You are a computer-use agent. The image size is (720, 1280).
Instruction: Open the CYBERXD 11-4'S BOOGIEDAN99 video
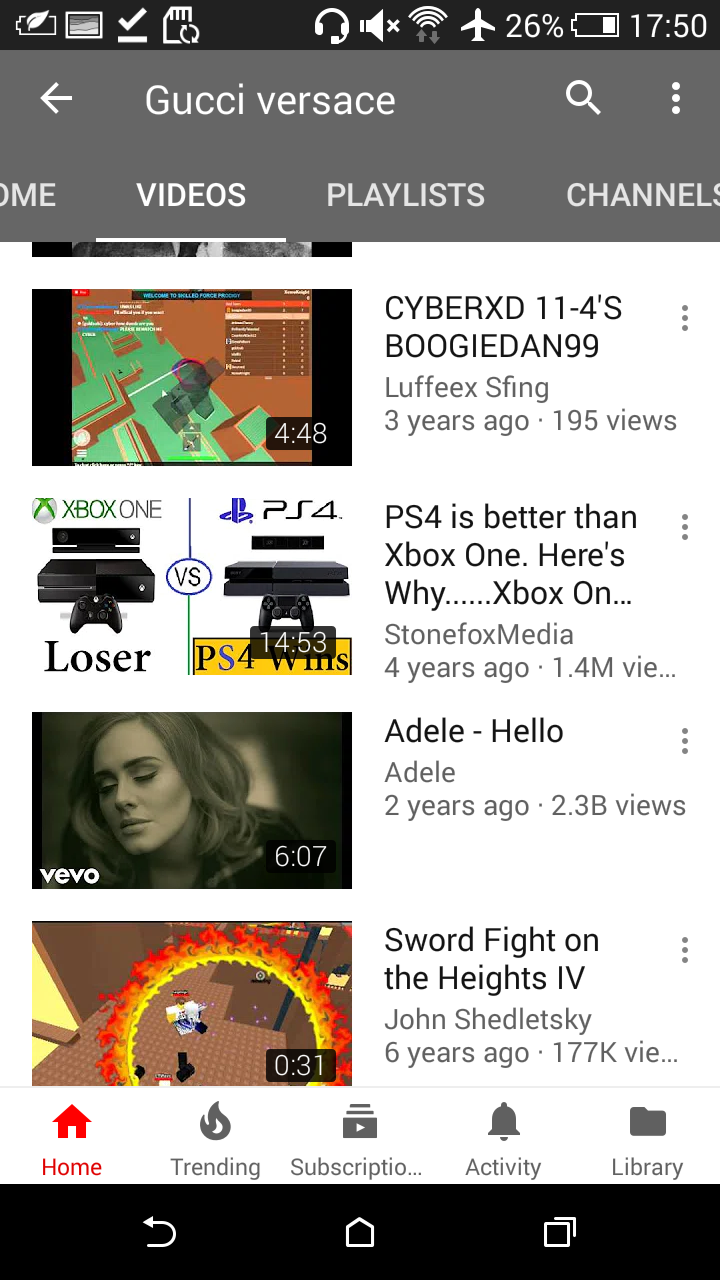192,377
